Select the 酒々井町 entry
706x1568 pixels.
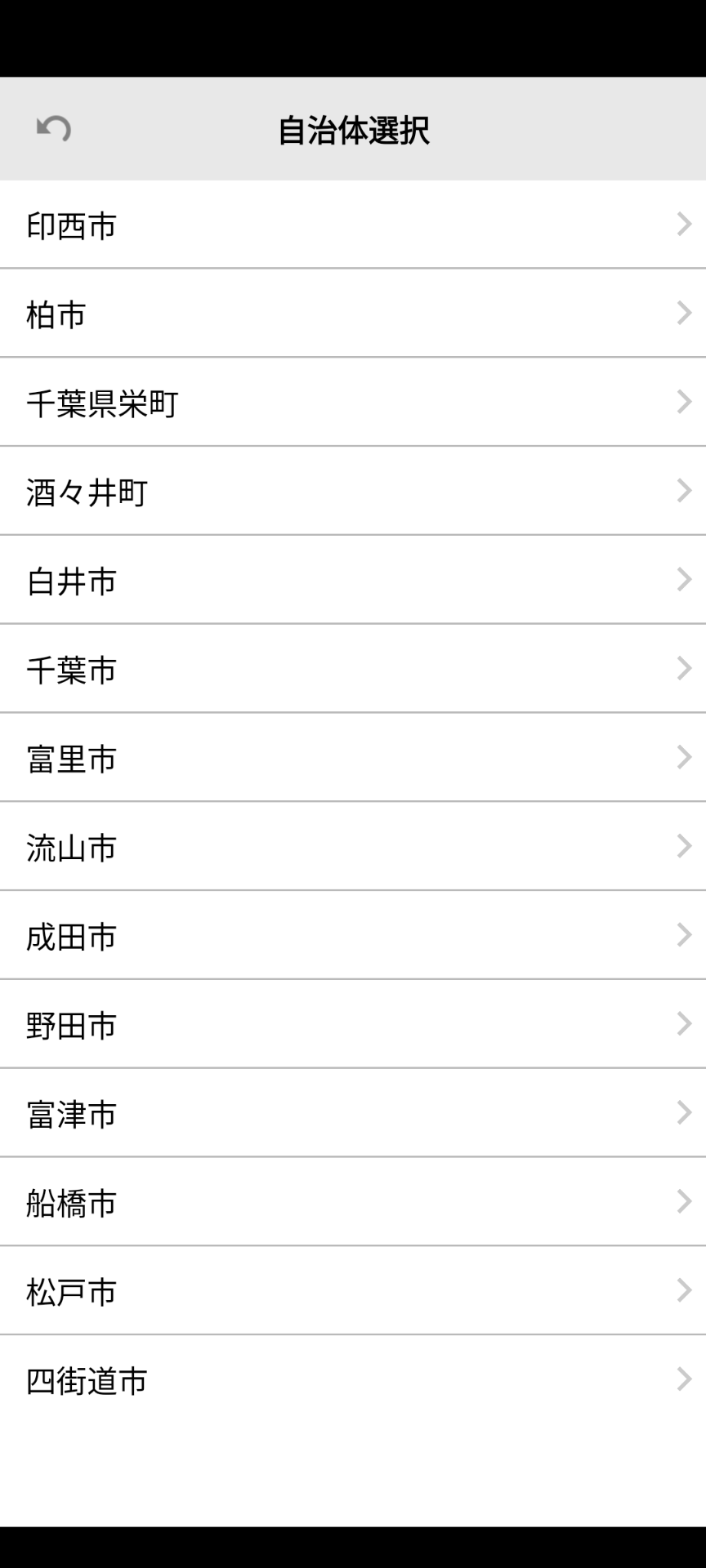[x=353, y=491]
